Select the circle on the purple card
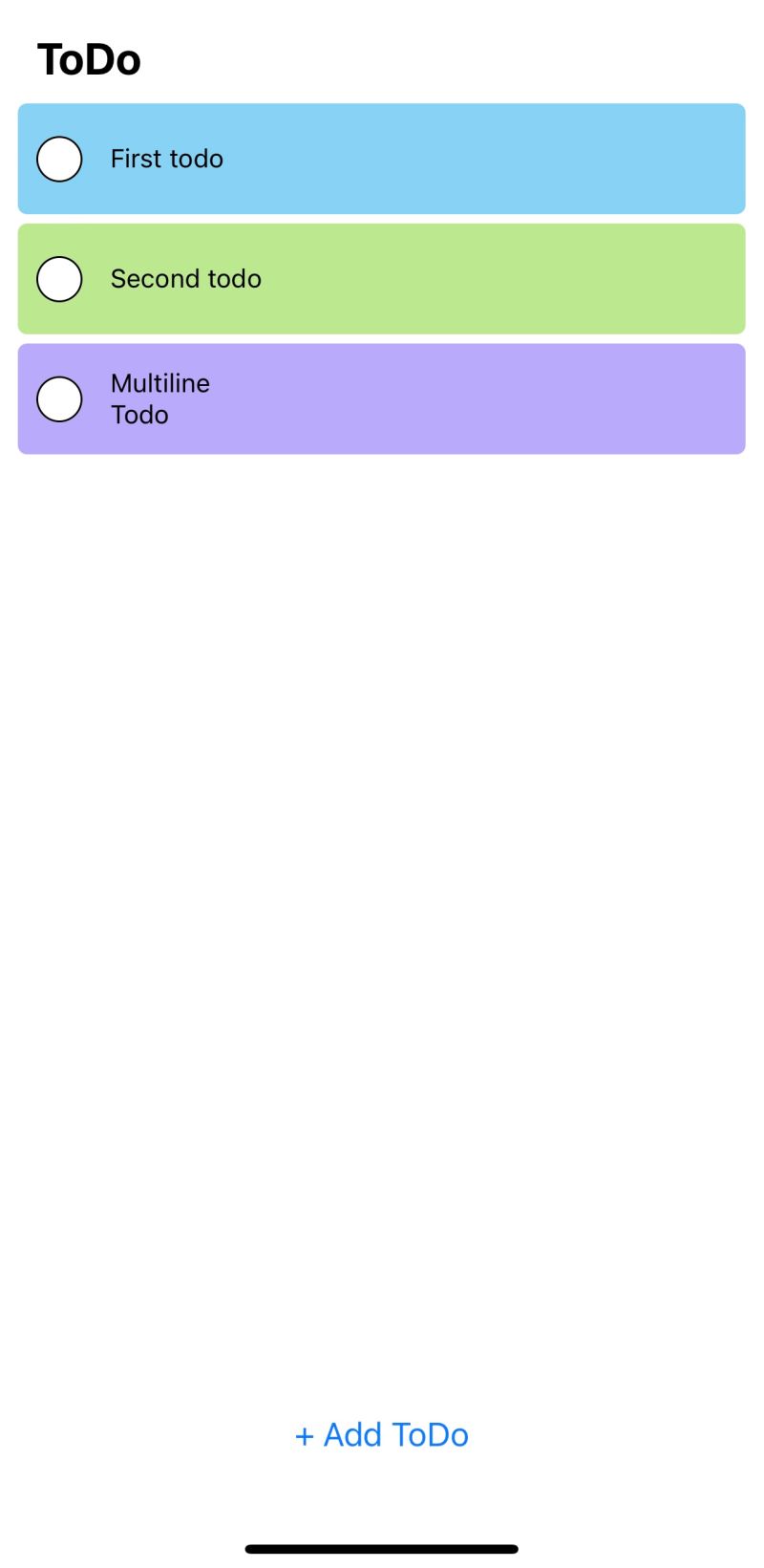The height and width of the screenshot is (1568, 764). (x=59, y=398)
